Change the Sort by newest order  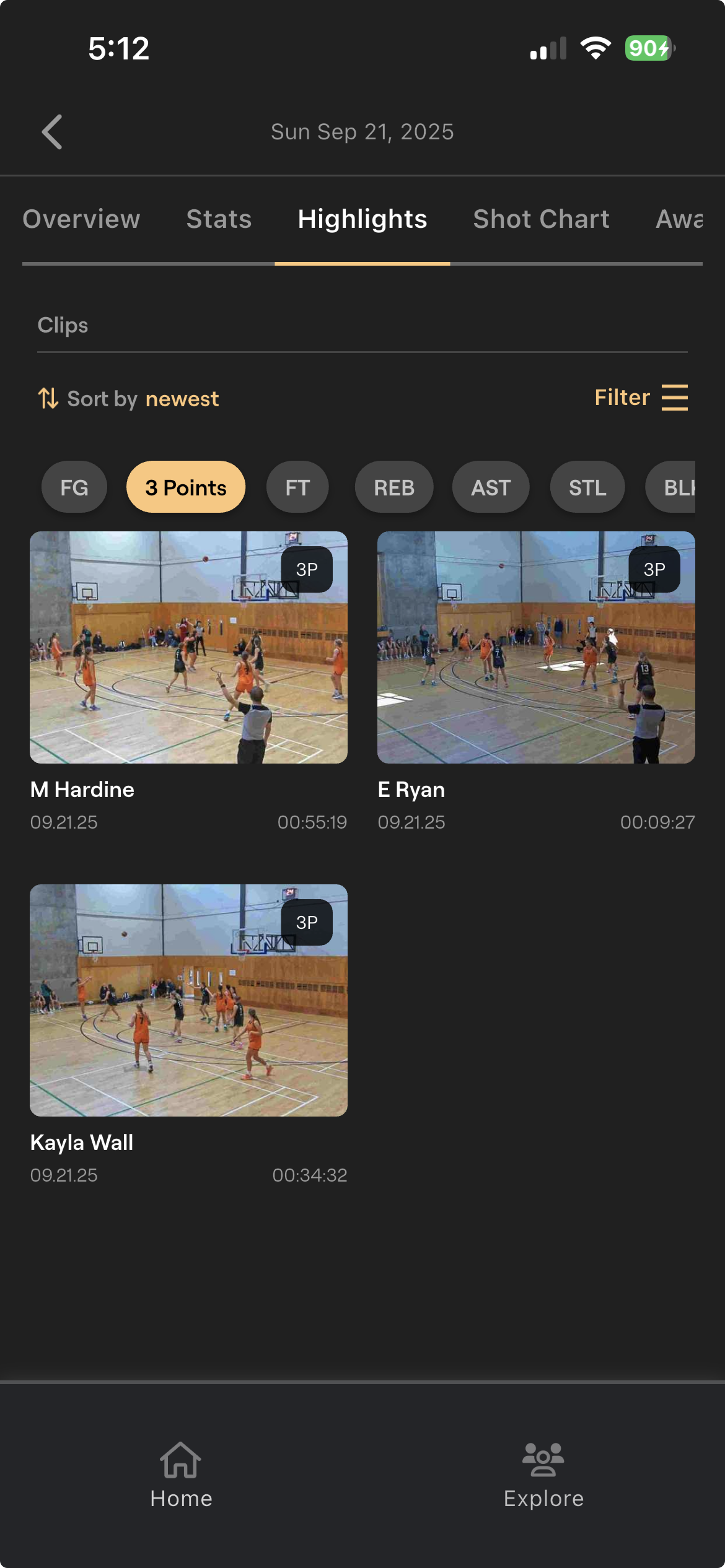tap(128, 399)
